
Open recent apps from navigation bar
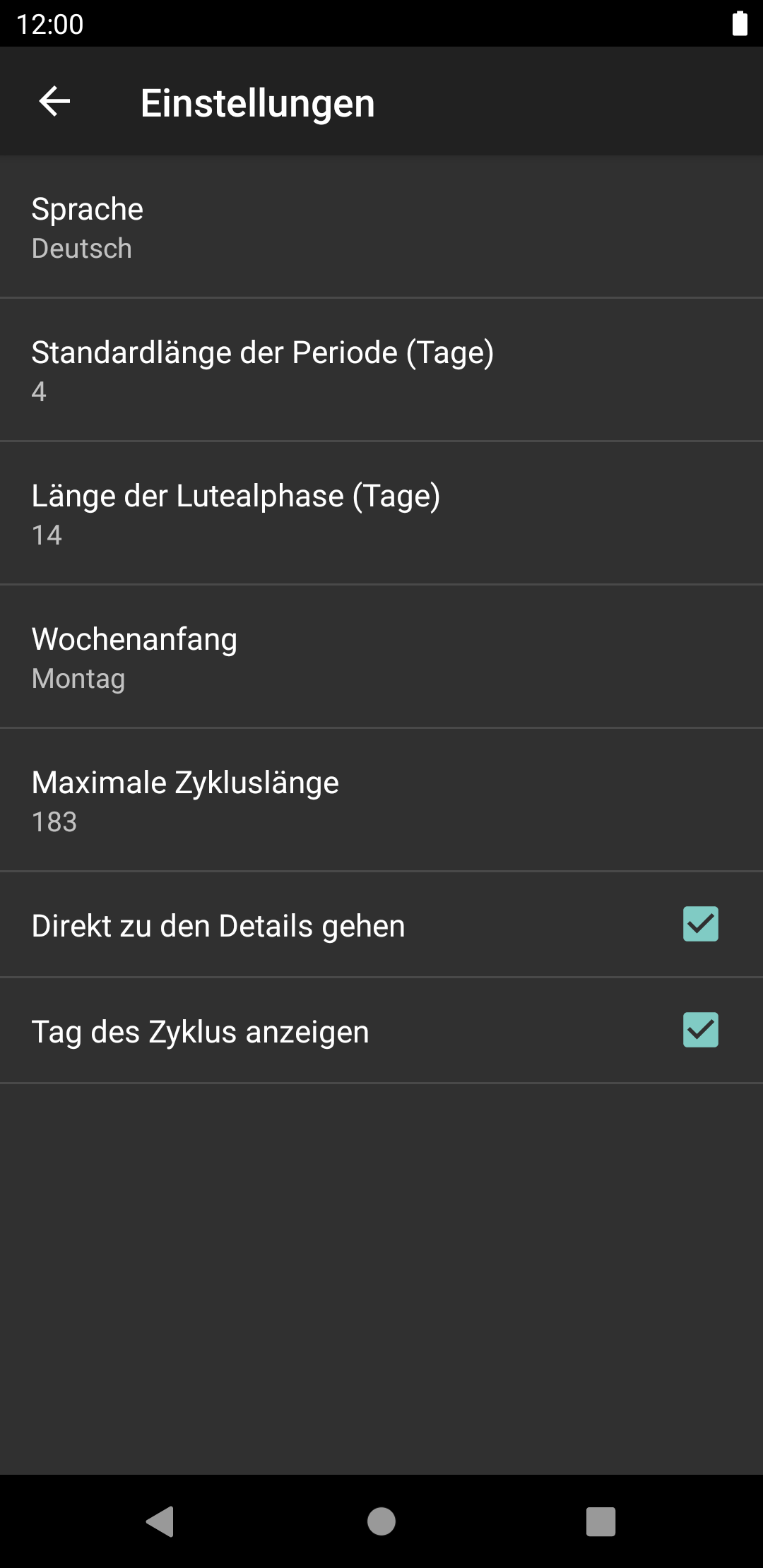point(601,1521)
